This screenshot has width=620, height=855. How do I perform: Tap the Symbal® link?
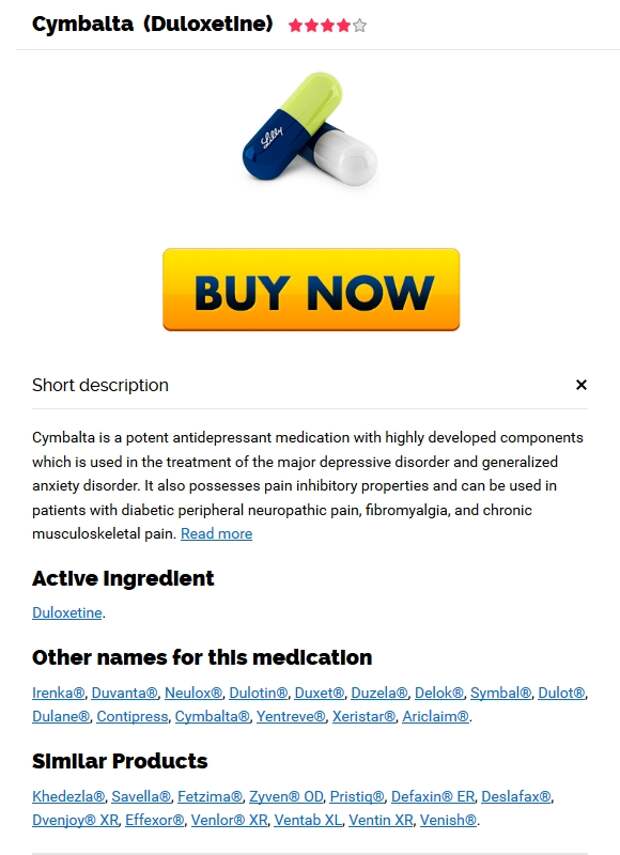[x=501, y=692]
